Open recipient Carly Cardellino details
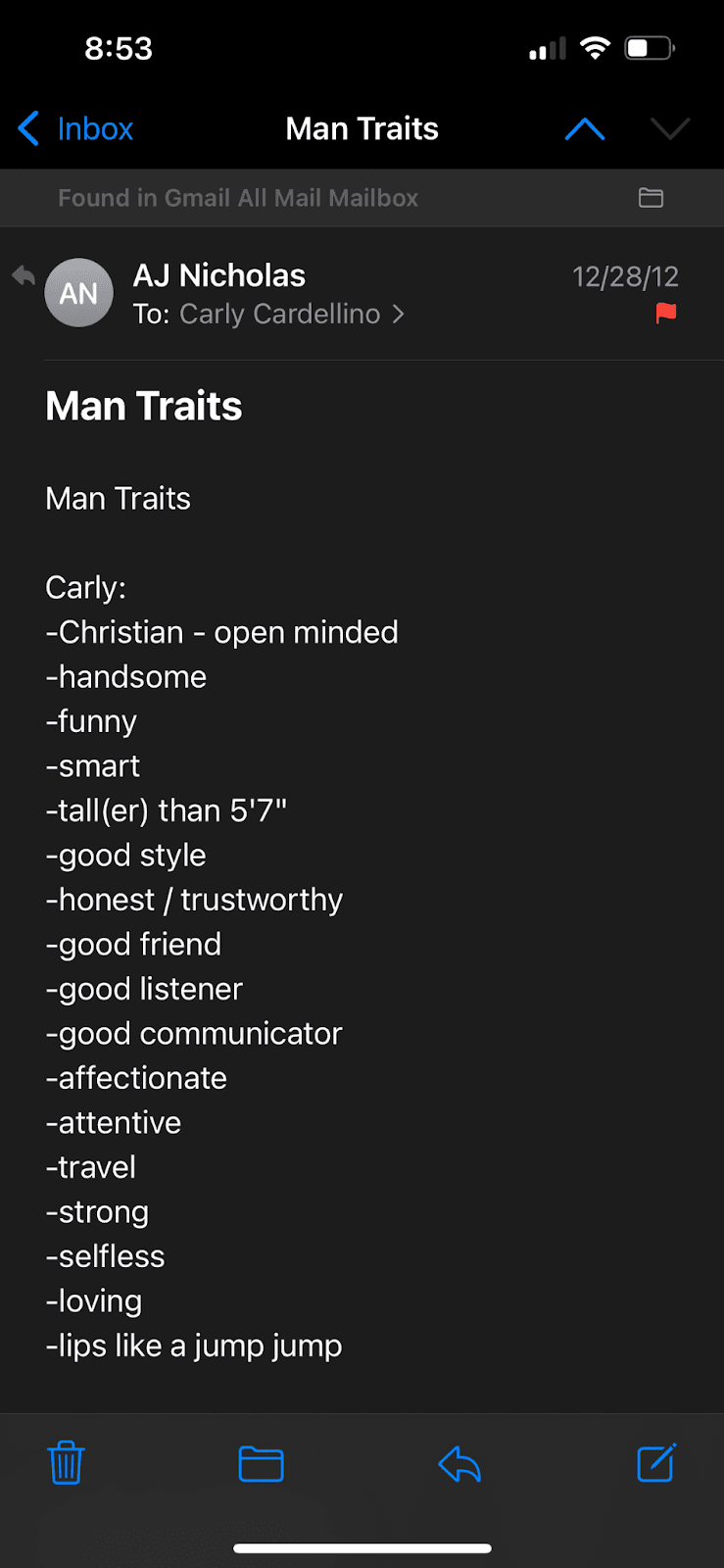The width and height of the screenshot is (724, 1568). (x=279, y=314)
